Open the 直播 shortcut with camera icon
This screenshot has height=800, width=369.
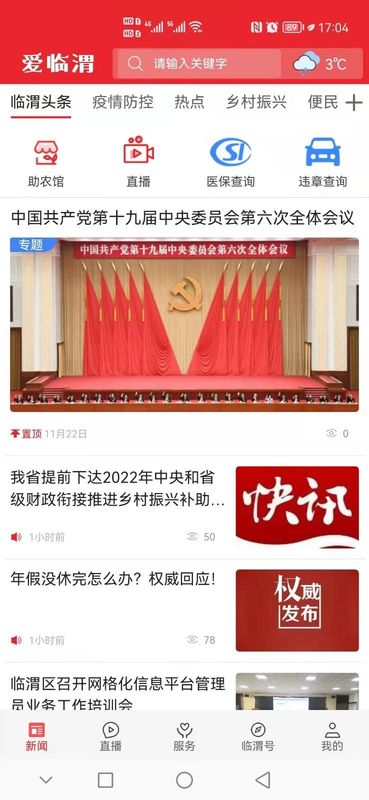coord(138,161)
